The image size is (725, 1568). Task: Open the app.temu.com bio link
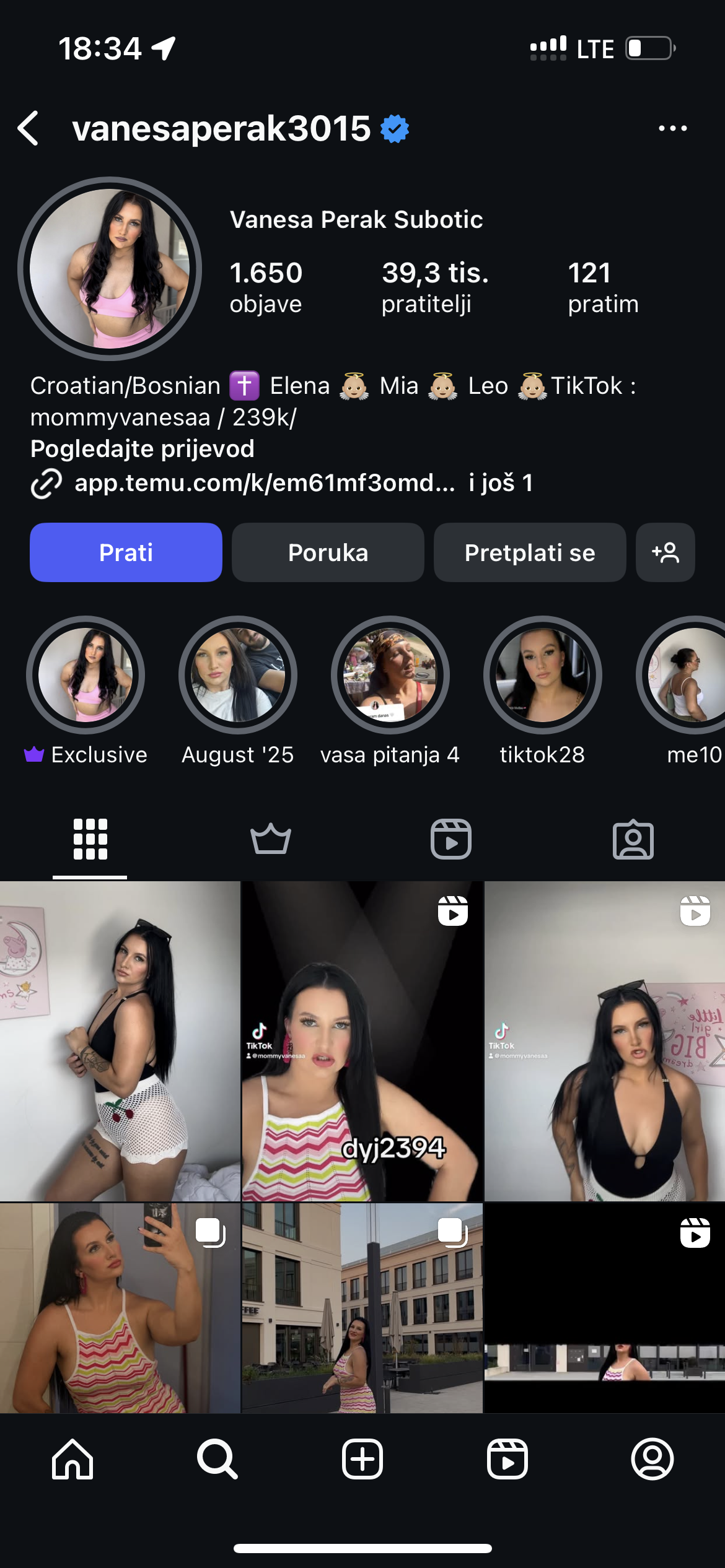pos(264,483)
